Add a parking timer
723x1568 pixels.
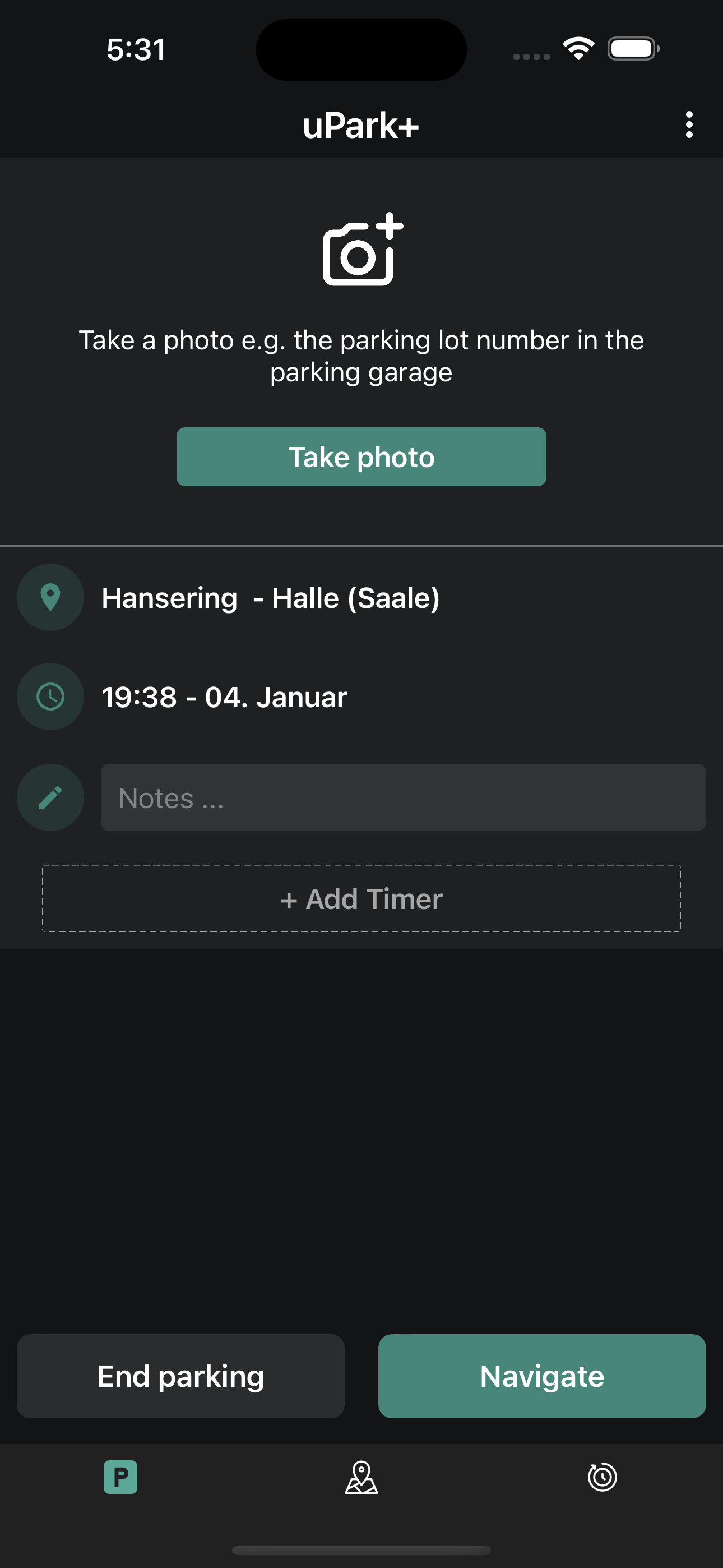[x=361, y=898]
